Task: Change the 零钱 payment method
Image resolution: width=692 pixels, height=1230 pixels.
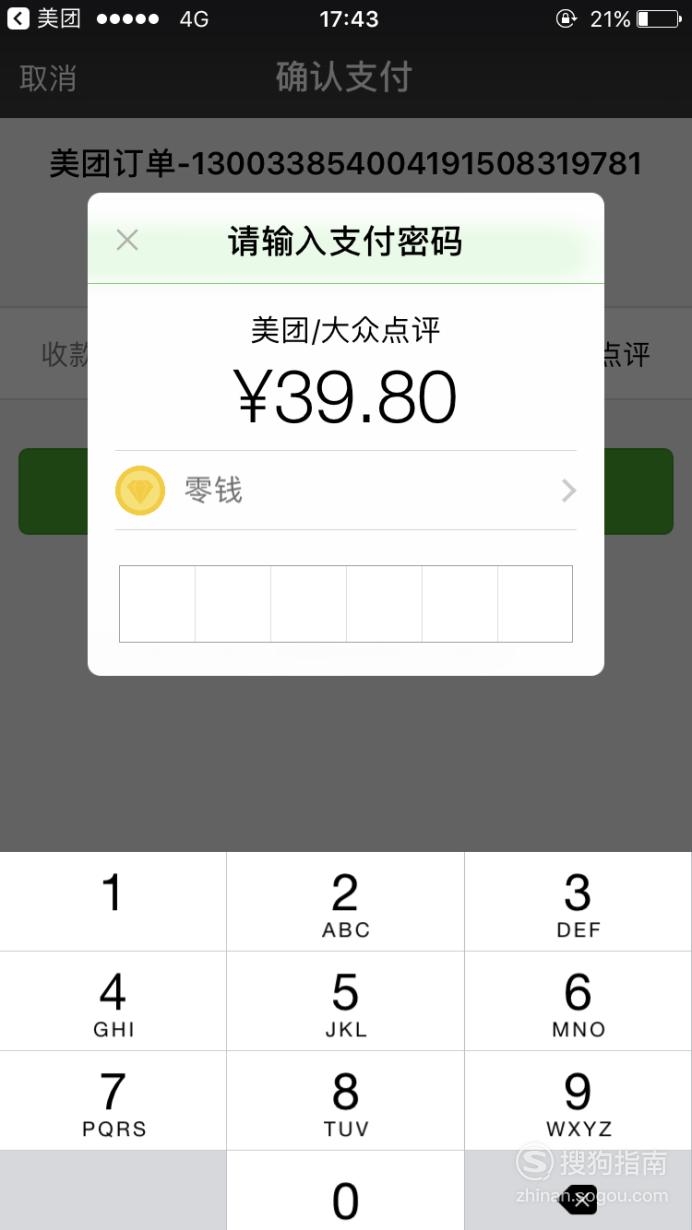Action: [346, 490]
